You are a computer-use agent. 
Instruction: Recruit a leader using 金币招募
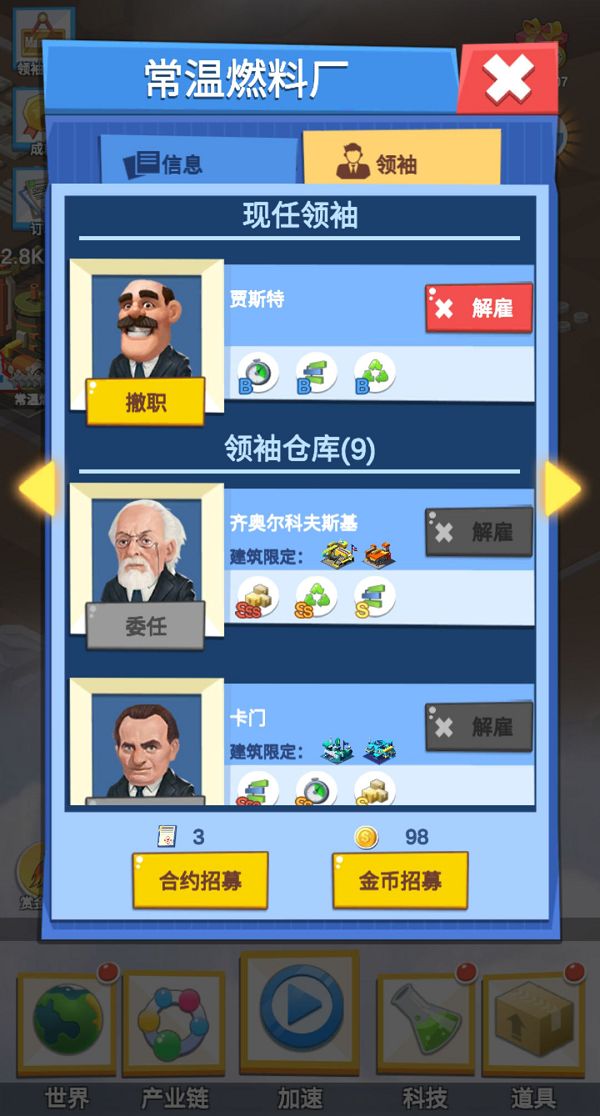pos(400,881)
